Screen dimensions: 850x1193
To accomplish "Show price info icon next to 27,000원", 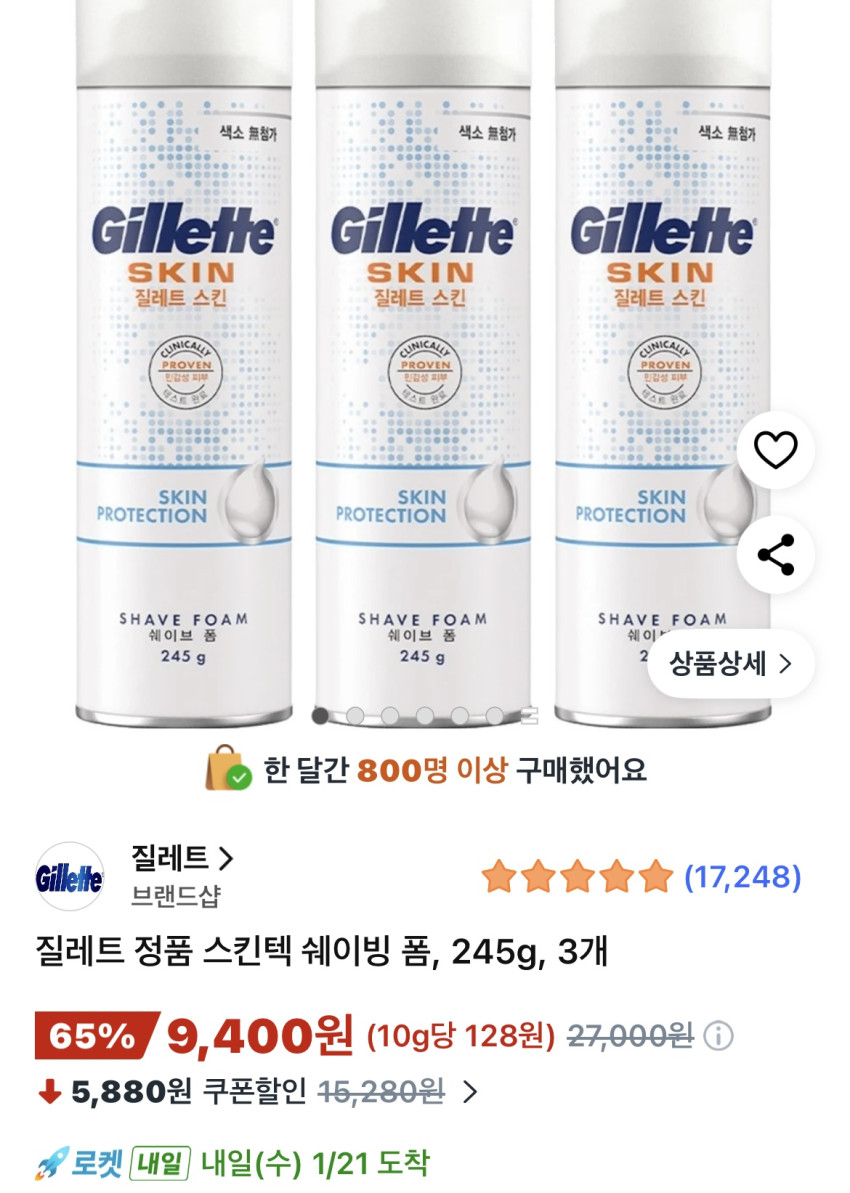I will pos(718,1036).
